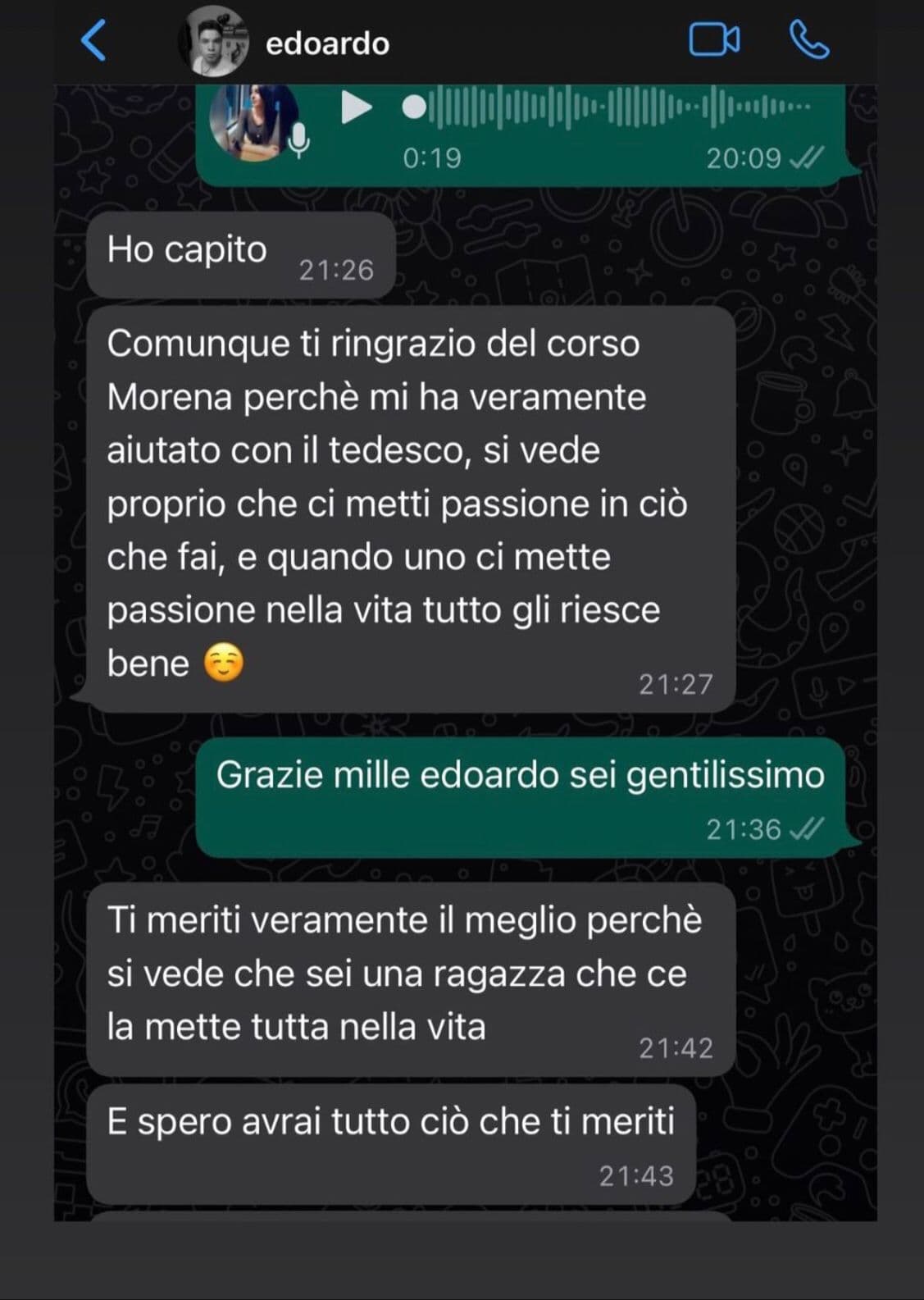The width and height of the screenshot is (924, 1300).
Task: Play the 0:19 voice message
Action: tap(356, 107)
